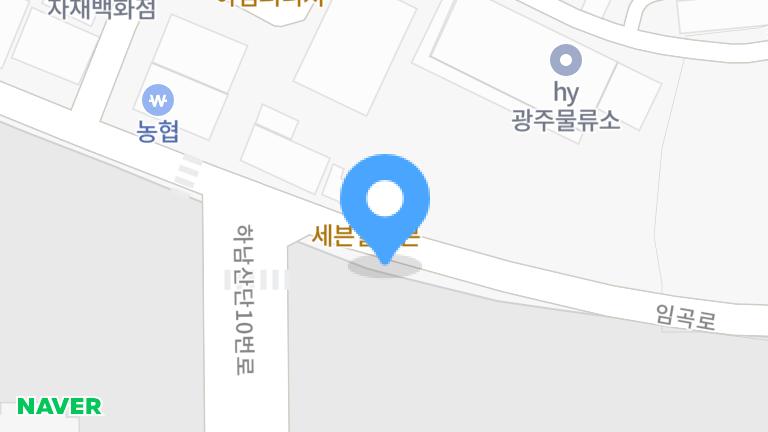Tap the blue location pin marker
The image size is (768, 432).
(385, 203)
